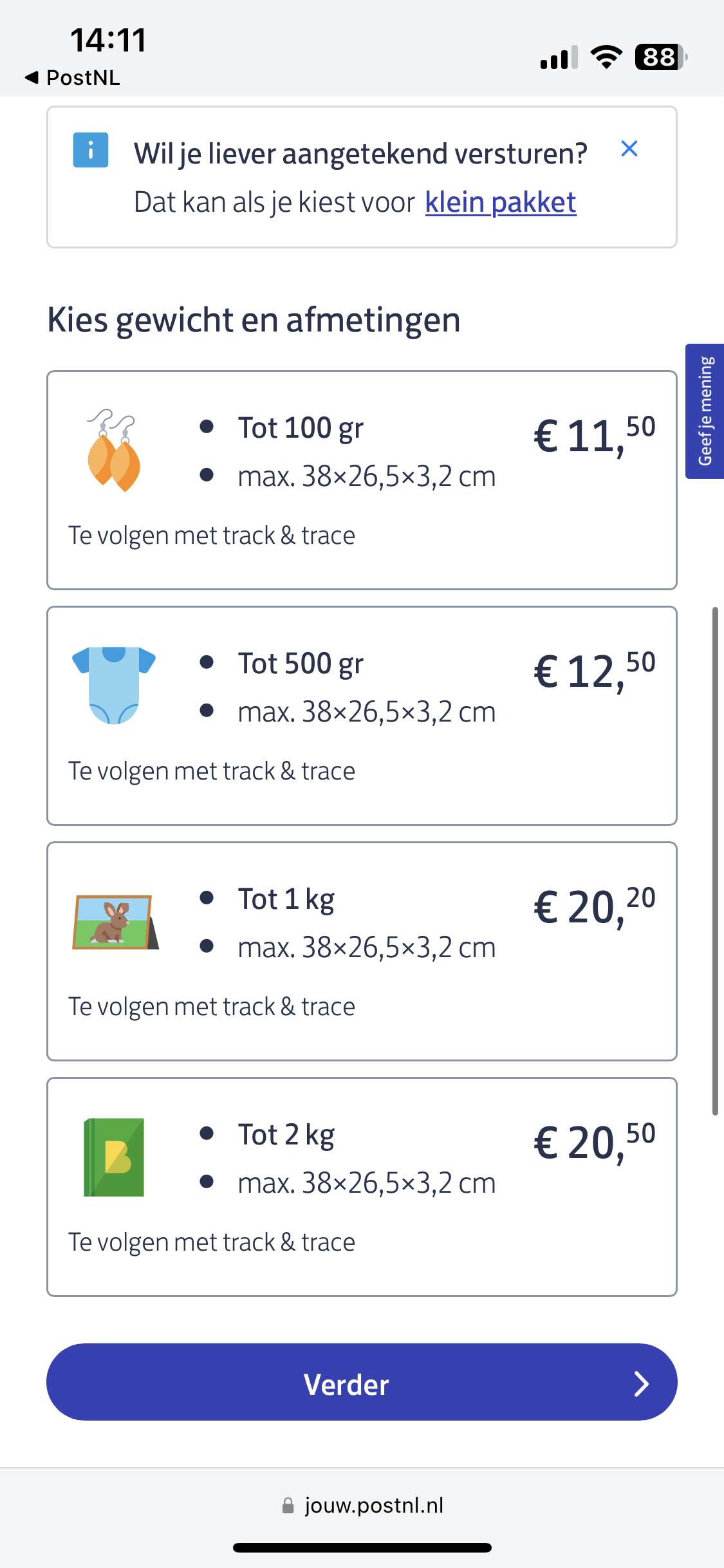Image resolution: width=724 pixels, height=1568 pixels.
Task: Tap the jouw.postnl.nl address bar
Action: (x=362, y=1505)
